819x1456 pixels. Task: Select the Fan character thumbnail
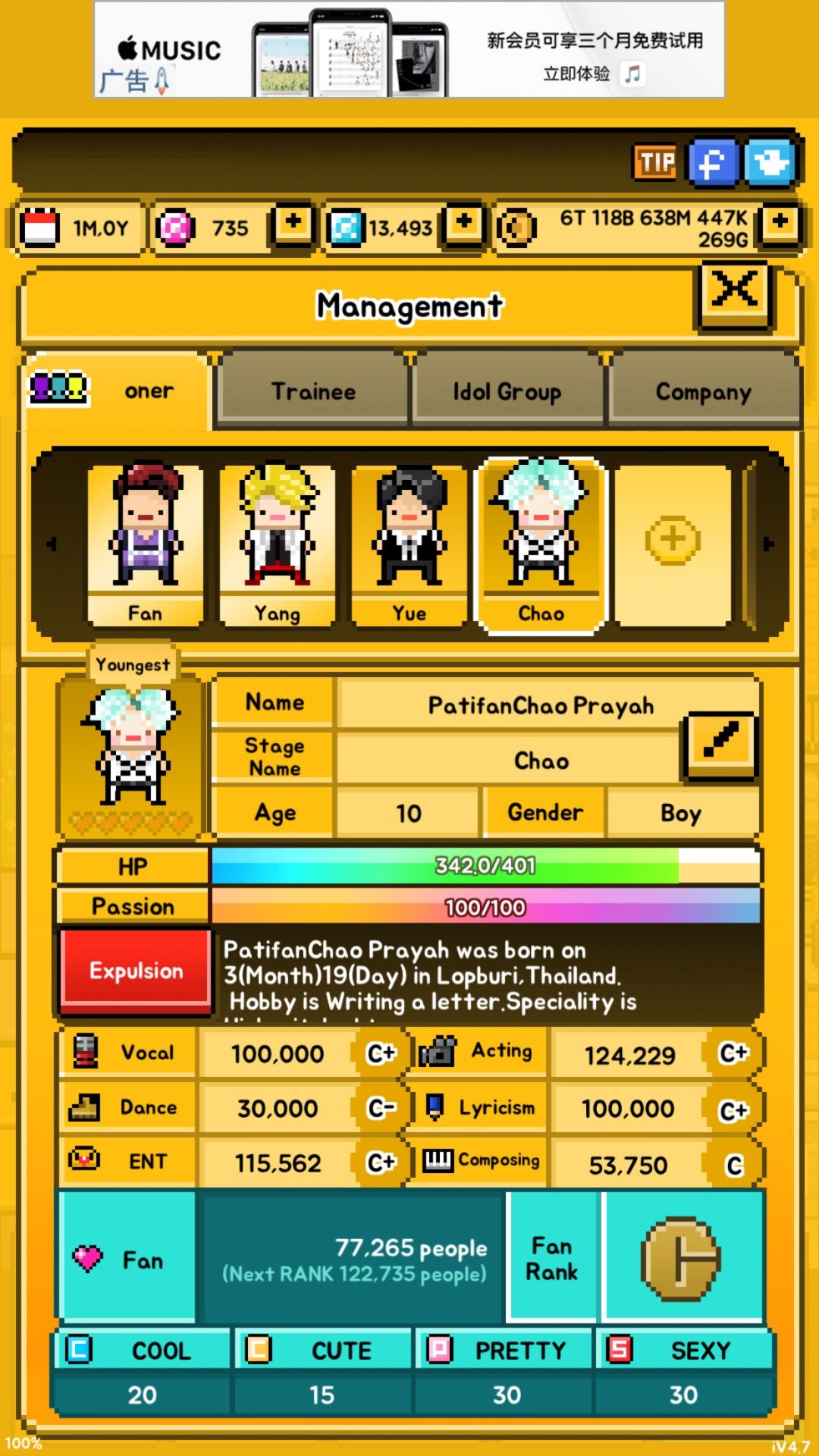(x=144, y=542)
